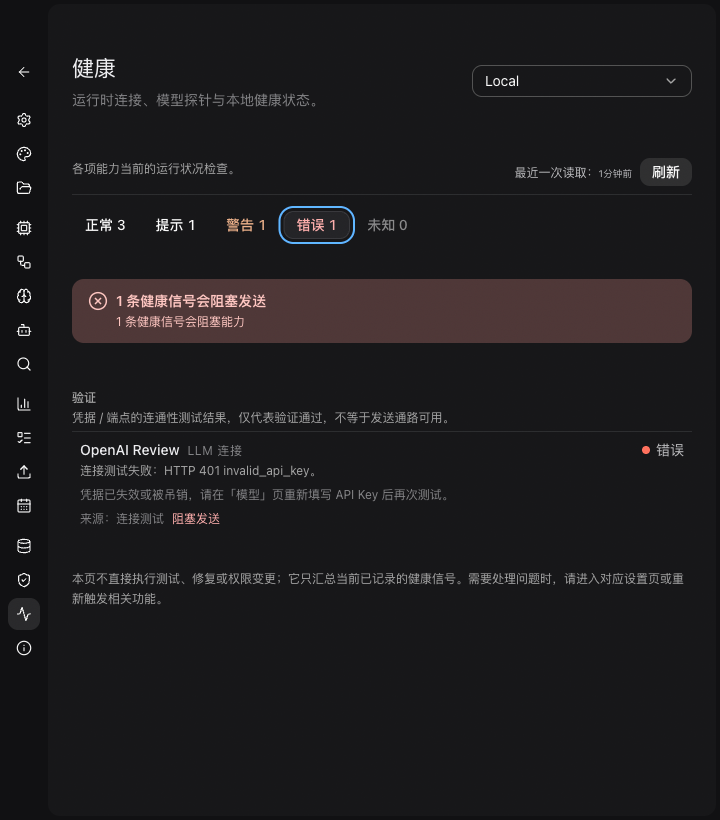Open the gear settings icon

coord(24,120)
